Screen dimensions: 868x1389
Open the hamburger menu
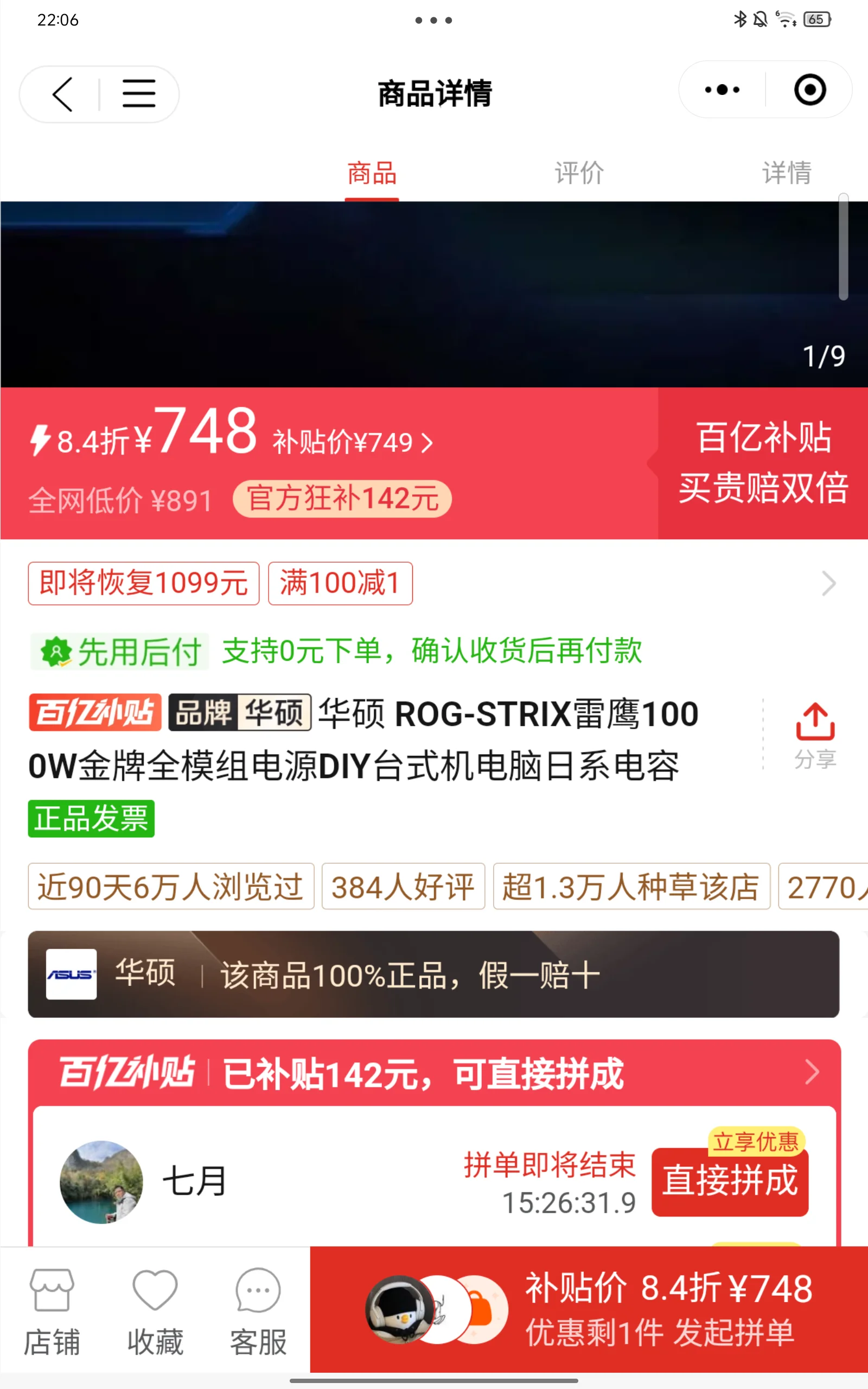(x=138, y=94)
